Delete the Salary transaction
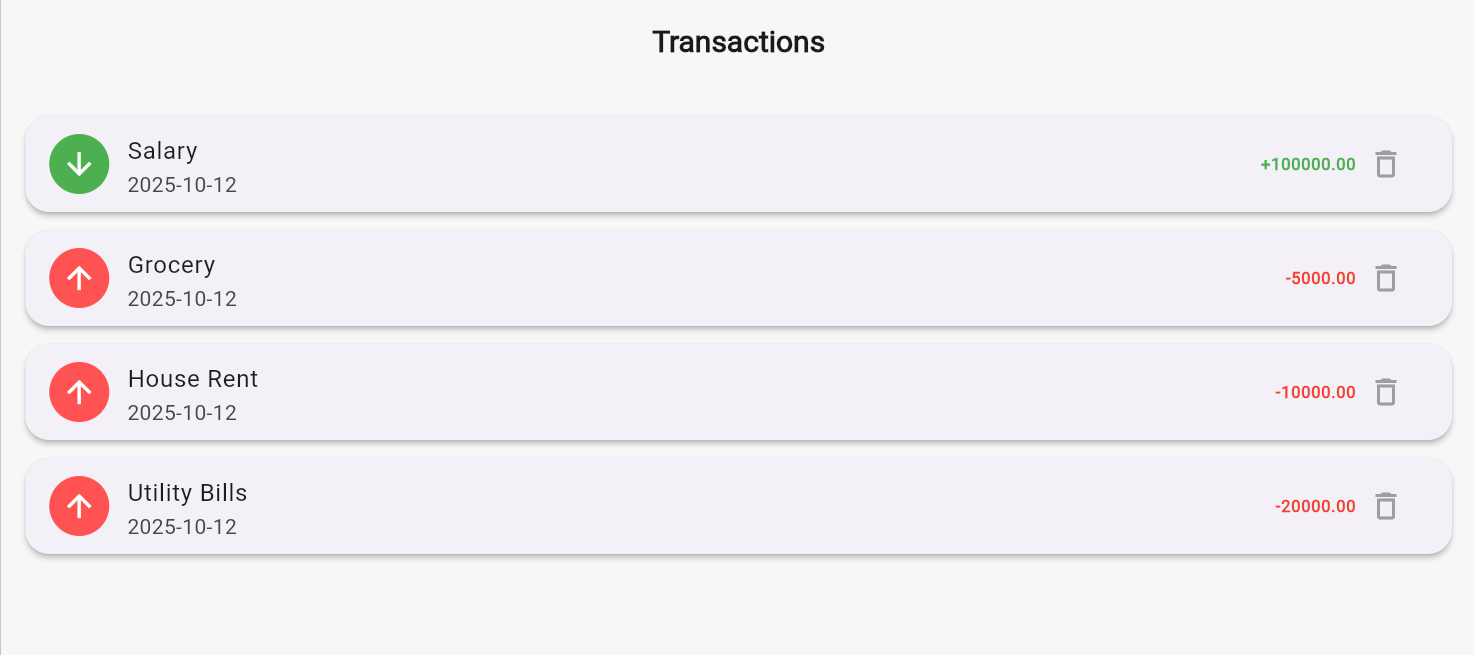The image size is (1474, 655). click(1385, 164)
